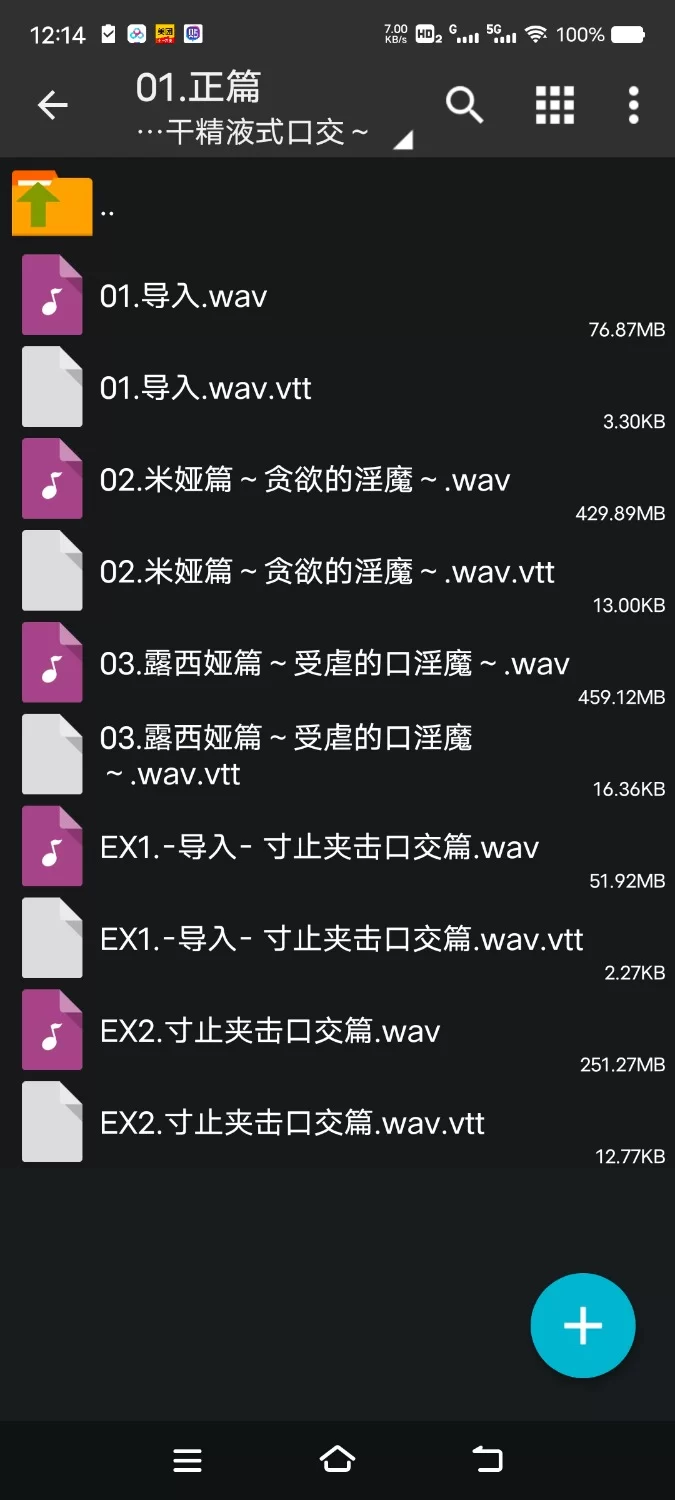Viewport: 675px width, 1500px height.
Task: Tap the plus floating action button
Action: point(583,1326)
